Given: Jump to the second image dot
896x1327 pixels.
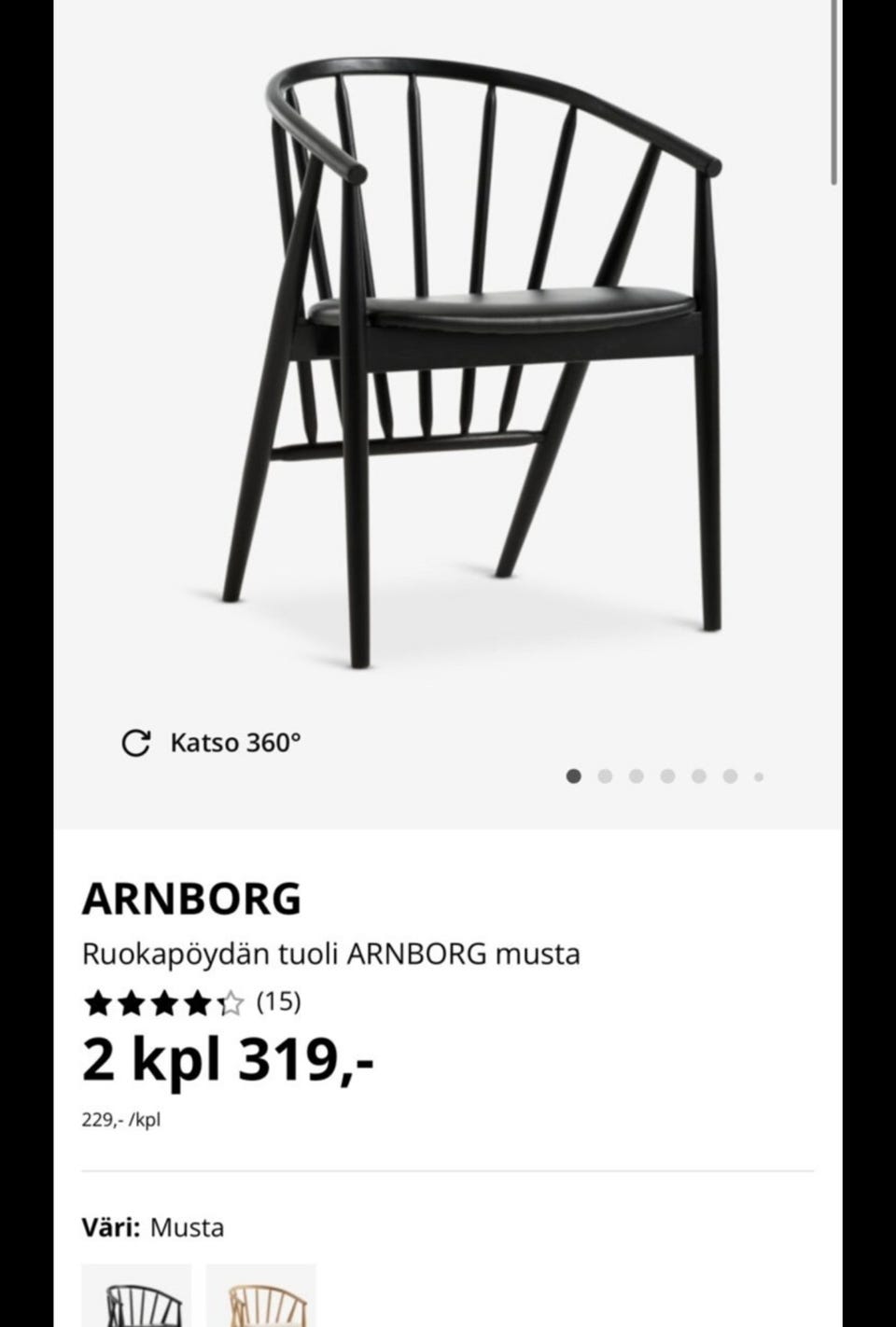Looking at the screenshot, I should (605, 775).
